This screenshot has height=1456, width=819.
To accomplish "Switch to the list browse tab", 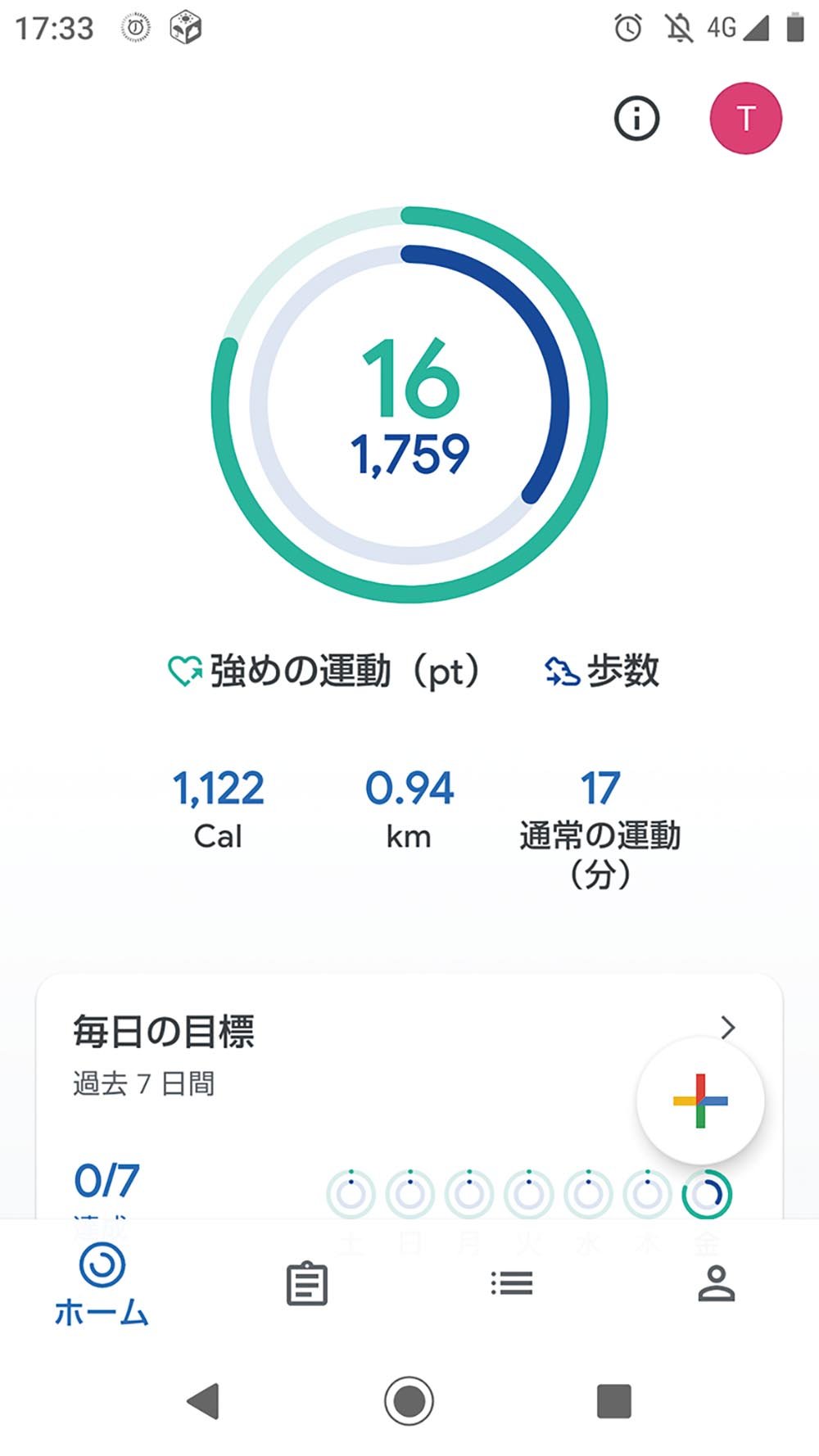I will click(512, 1283).
